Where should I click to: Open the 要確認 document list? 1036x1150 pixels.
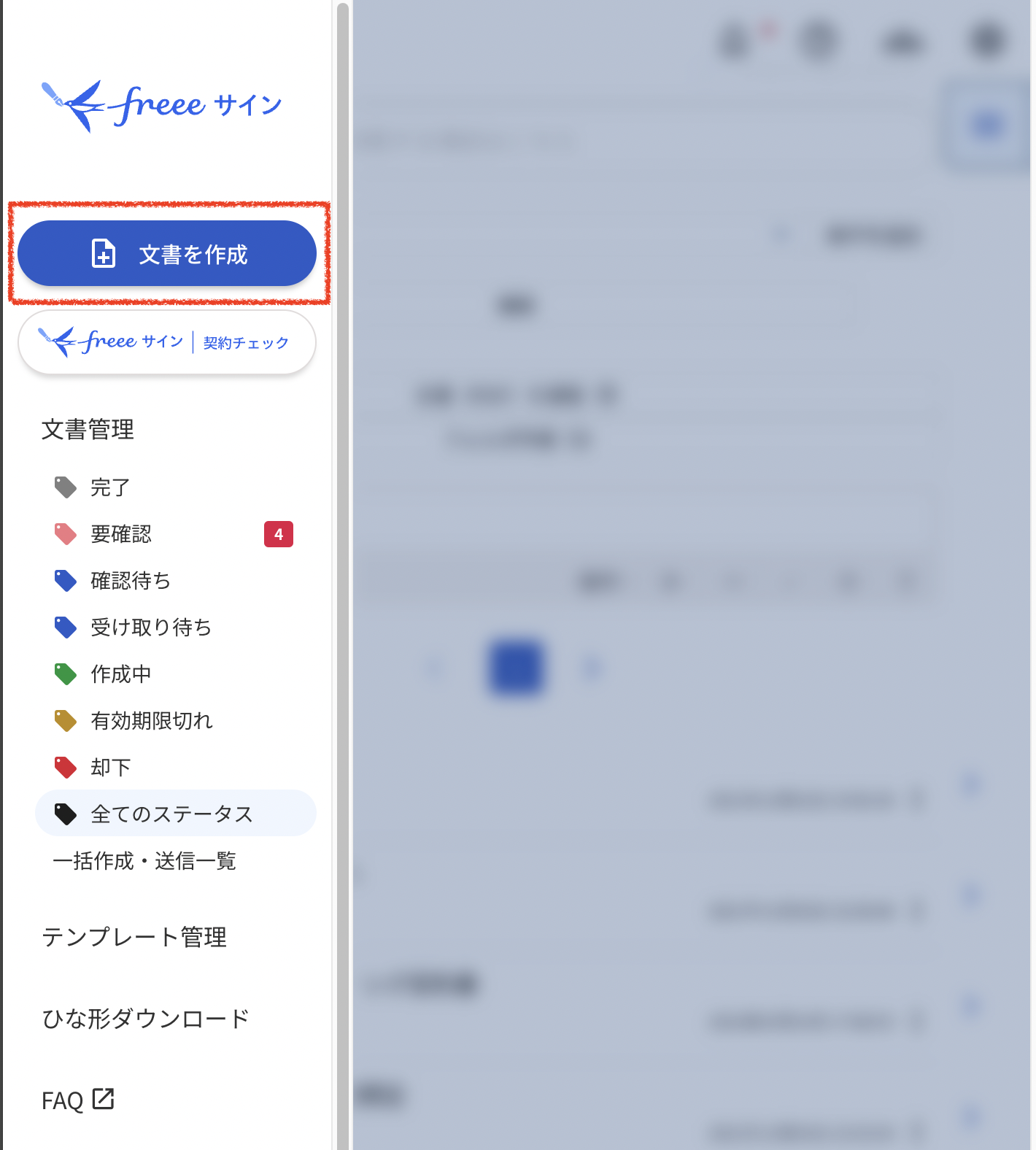pos(120,534)
